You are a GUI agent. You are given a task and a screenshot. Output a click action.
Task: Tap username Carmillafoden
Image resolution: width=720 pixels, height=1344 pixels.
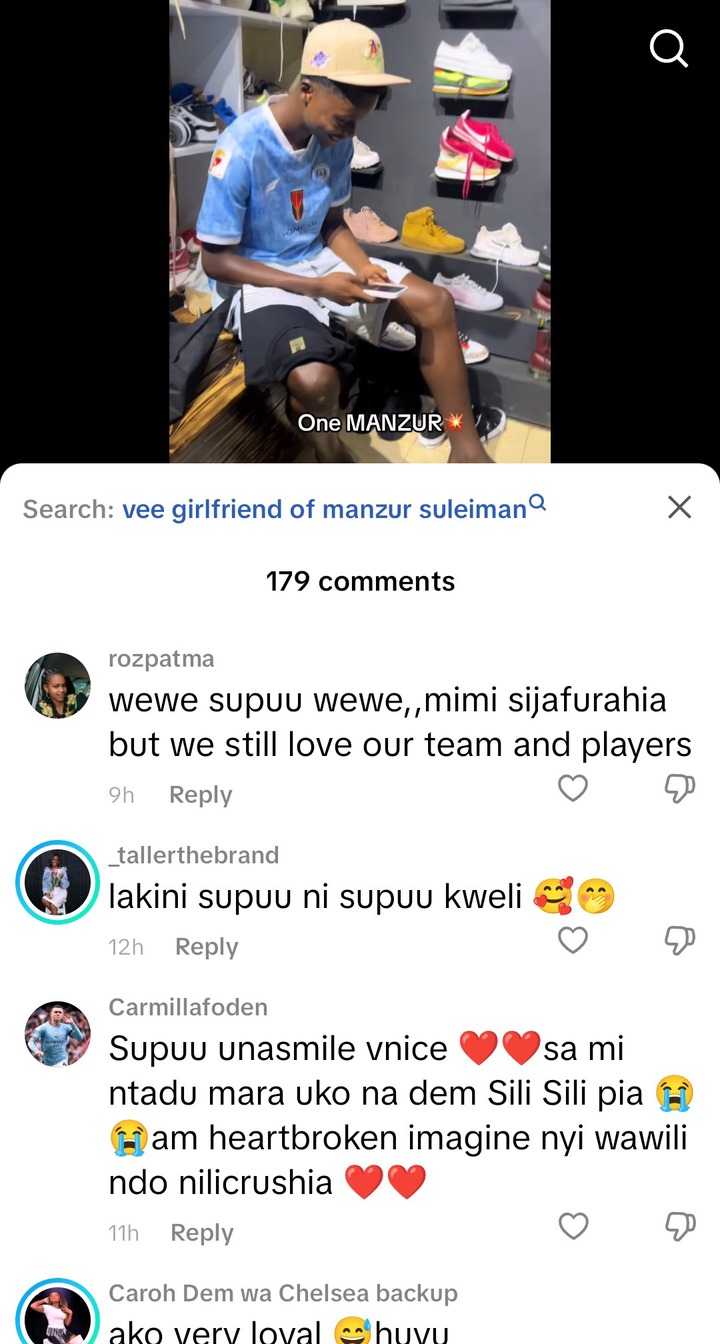click(188, 1007)
